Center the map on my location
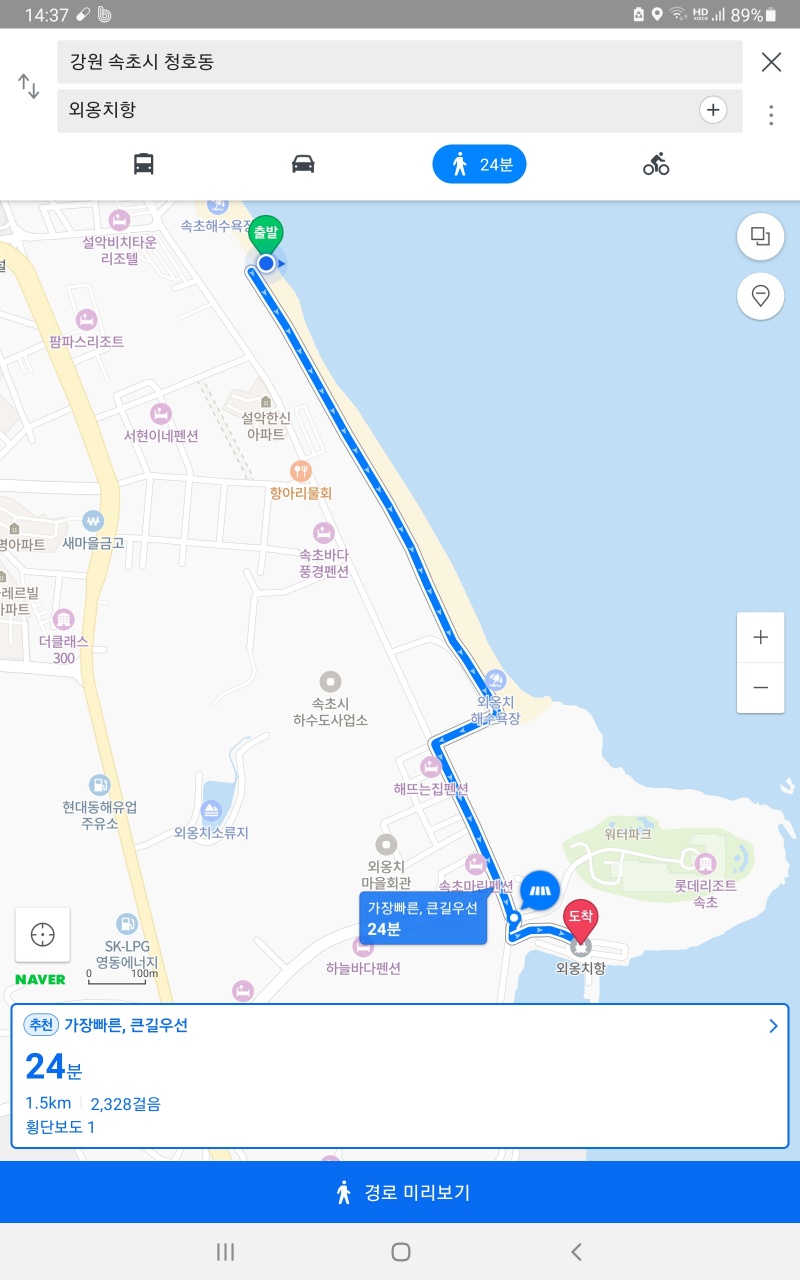The image size is (800, 1280). point(43,935)
